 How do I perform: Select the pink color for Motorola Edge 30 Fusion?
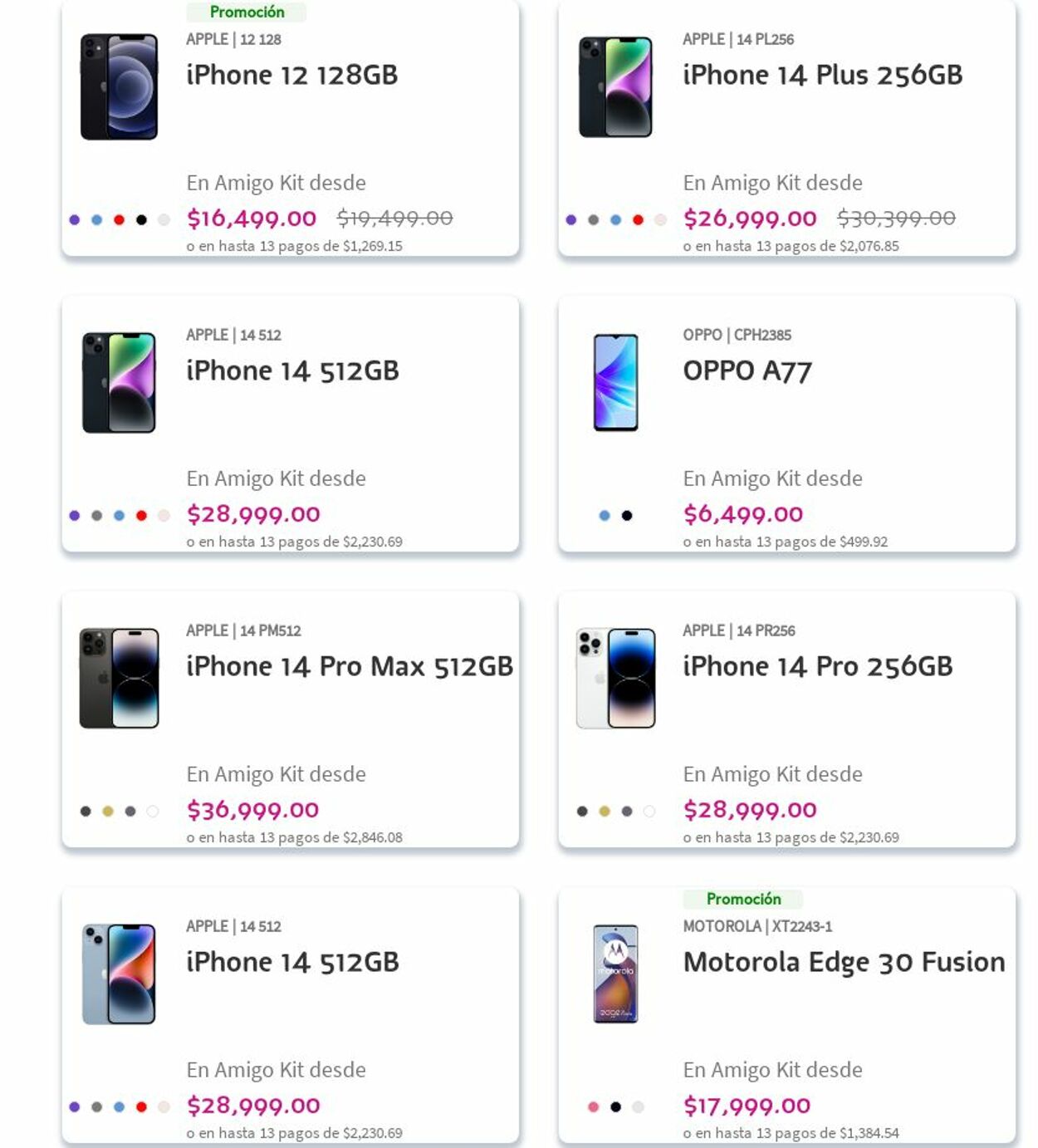click(x=593, y=1107)
